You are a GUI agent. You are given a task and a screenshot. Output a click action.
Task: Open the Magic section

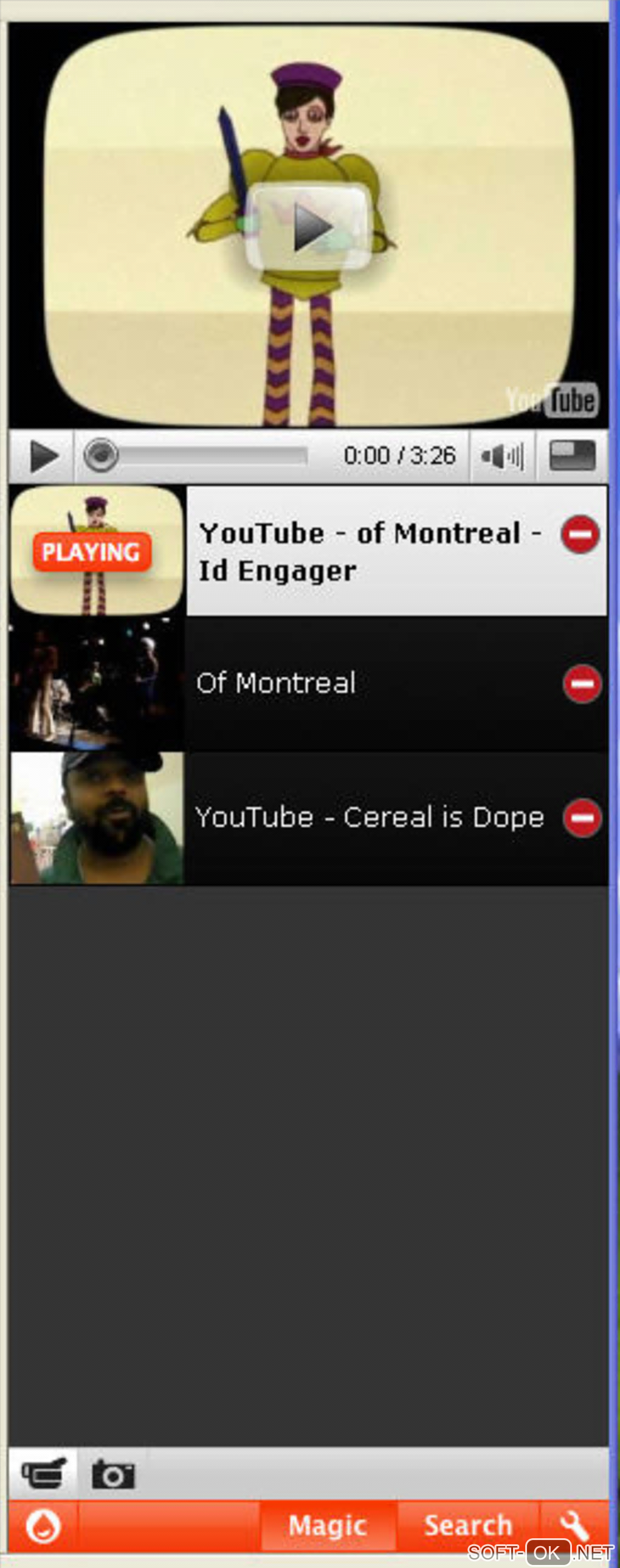[x=328, y=1526]
